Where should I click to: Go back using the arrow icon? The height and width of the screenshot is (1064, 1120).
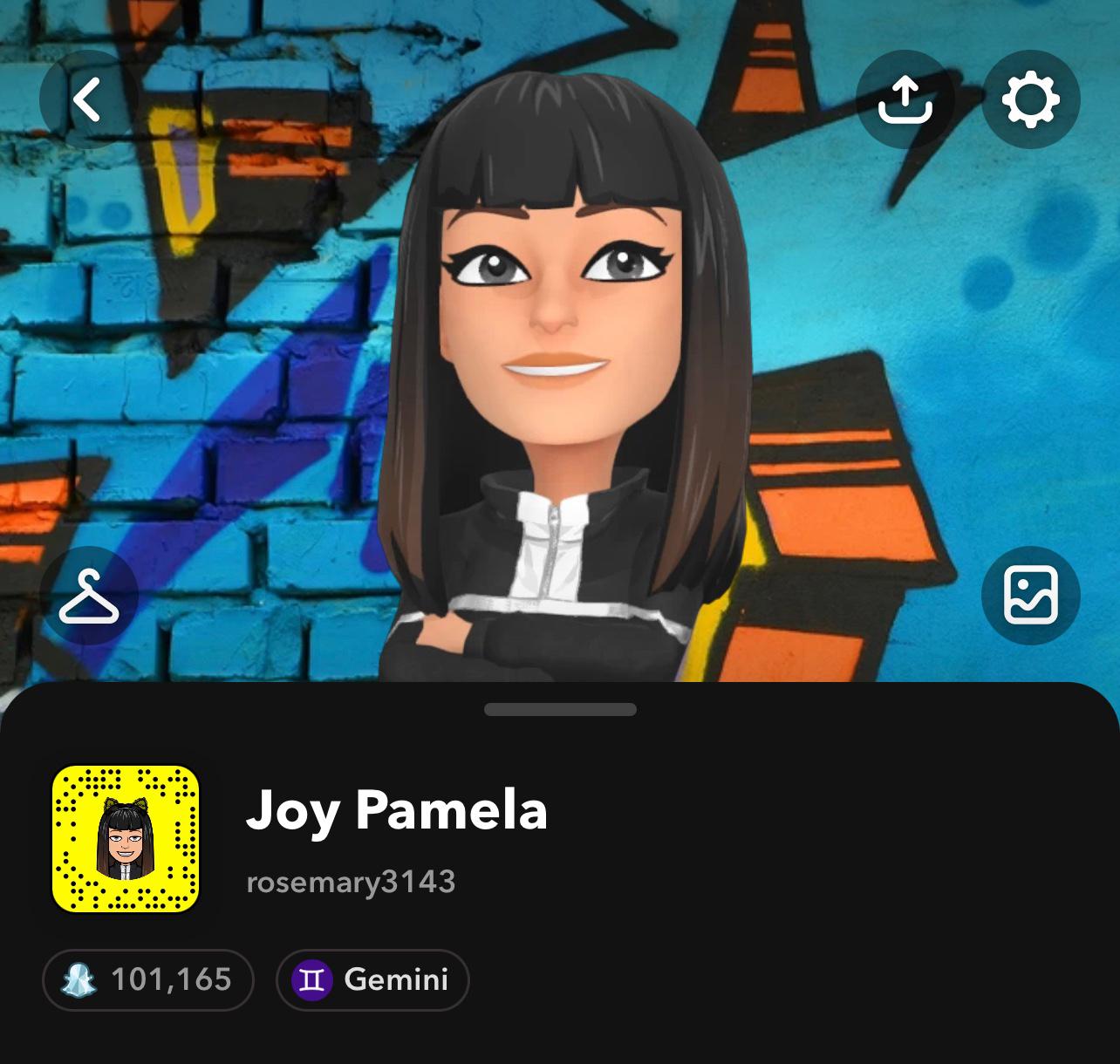click(88, 99)
